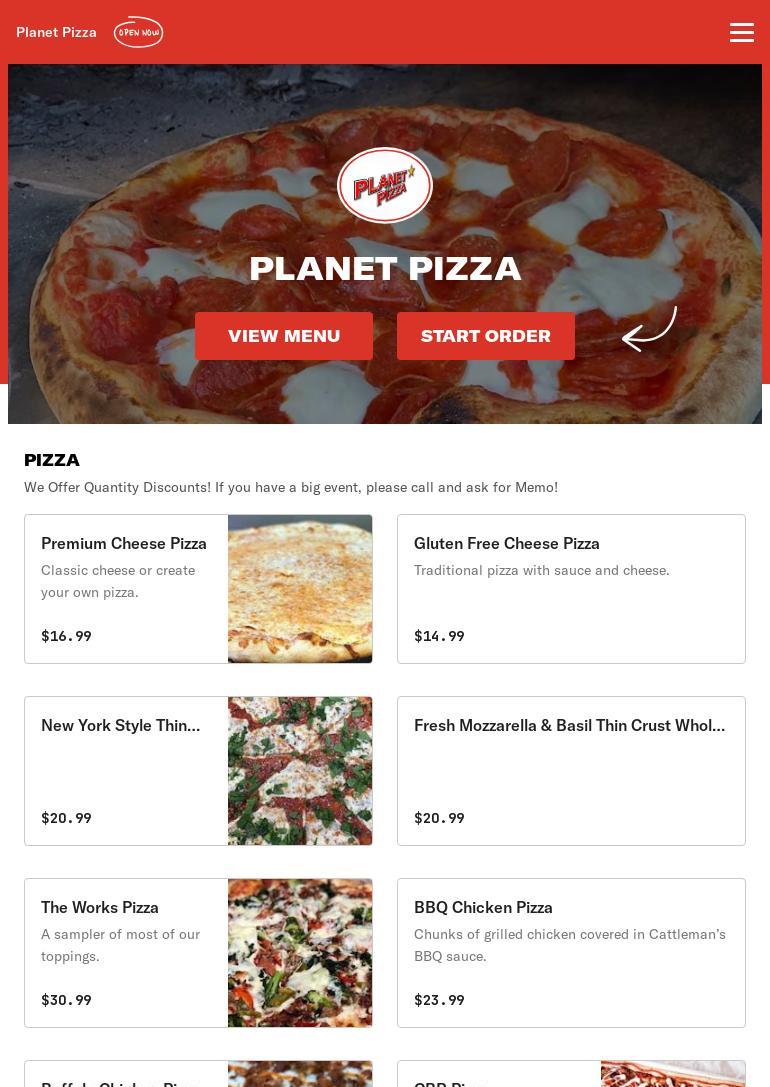Select Gluten Free Cheese Pizza
The height and width of the screenshot is (1087, 770).
pyautogui.click(x=571, y=589)
